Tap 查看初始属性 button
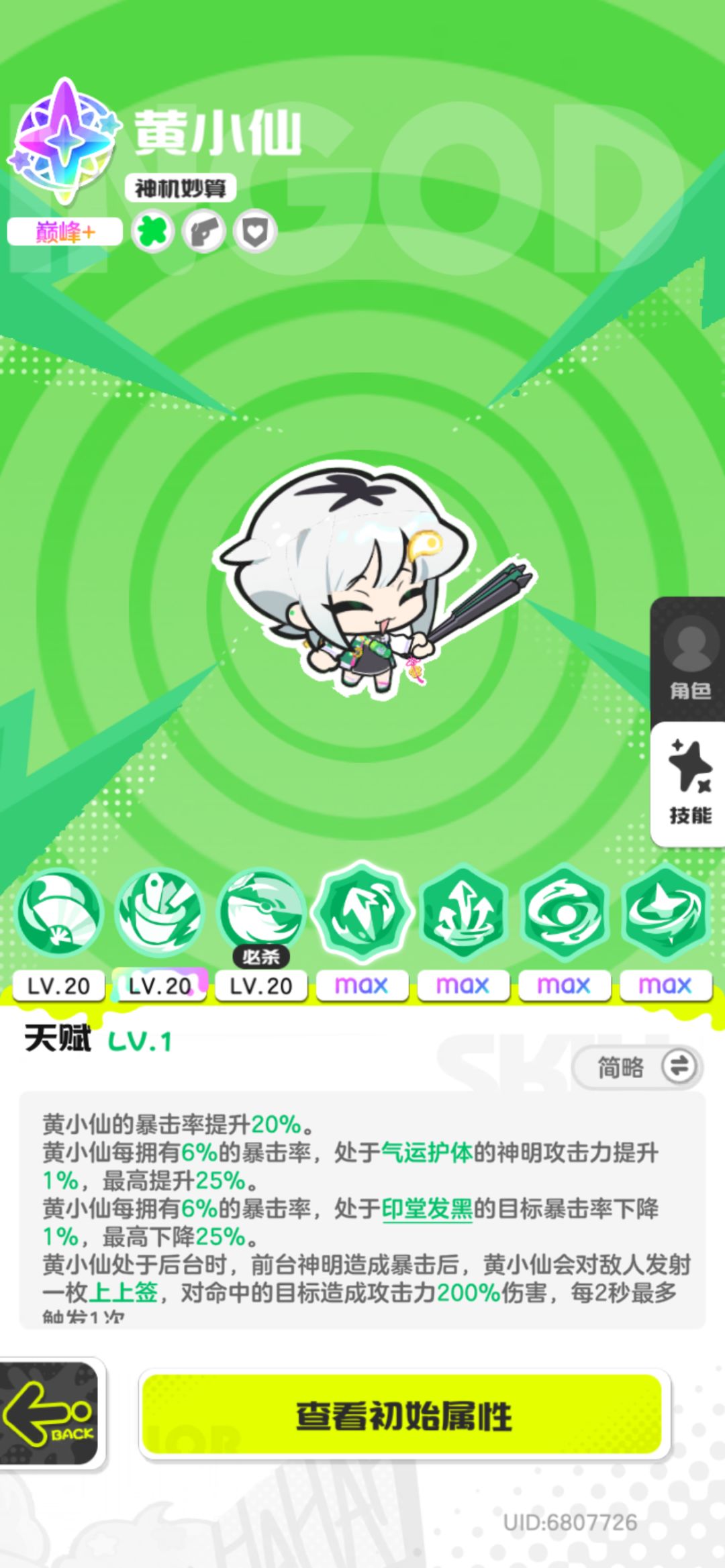Viewport: 725px width, 1568px height. (404, 1416)
